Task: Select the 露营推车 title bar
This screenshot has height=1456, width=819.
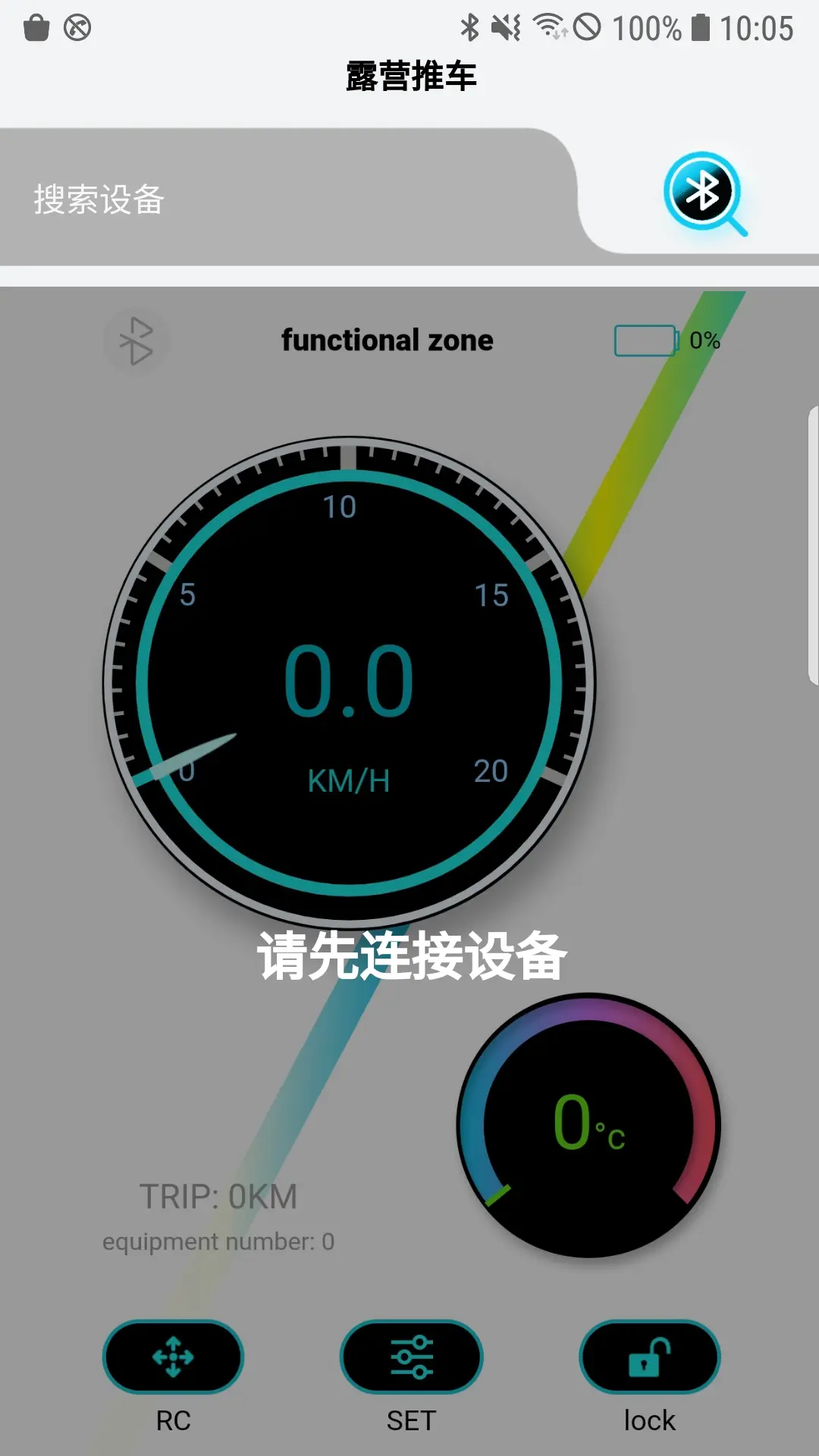Action: click(409, 75)
